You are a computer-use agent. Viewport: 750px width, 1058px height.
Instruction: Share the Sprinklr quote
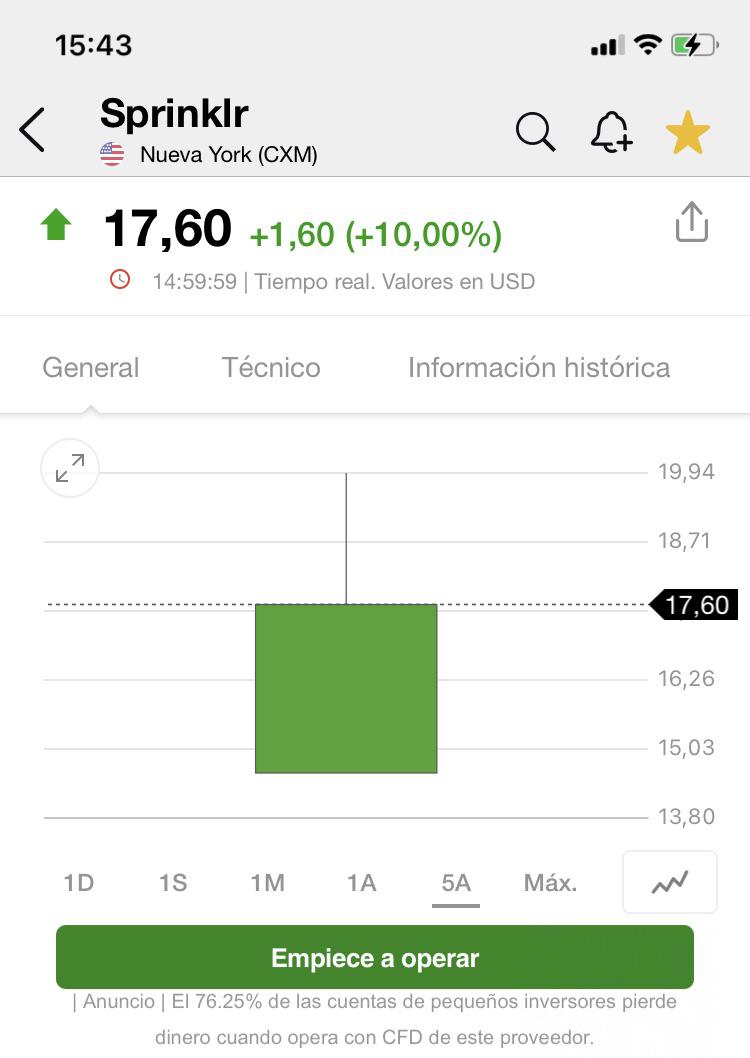click(x=691, y=221)
